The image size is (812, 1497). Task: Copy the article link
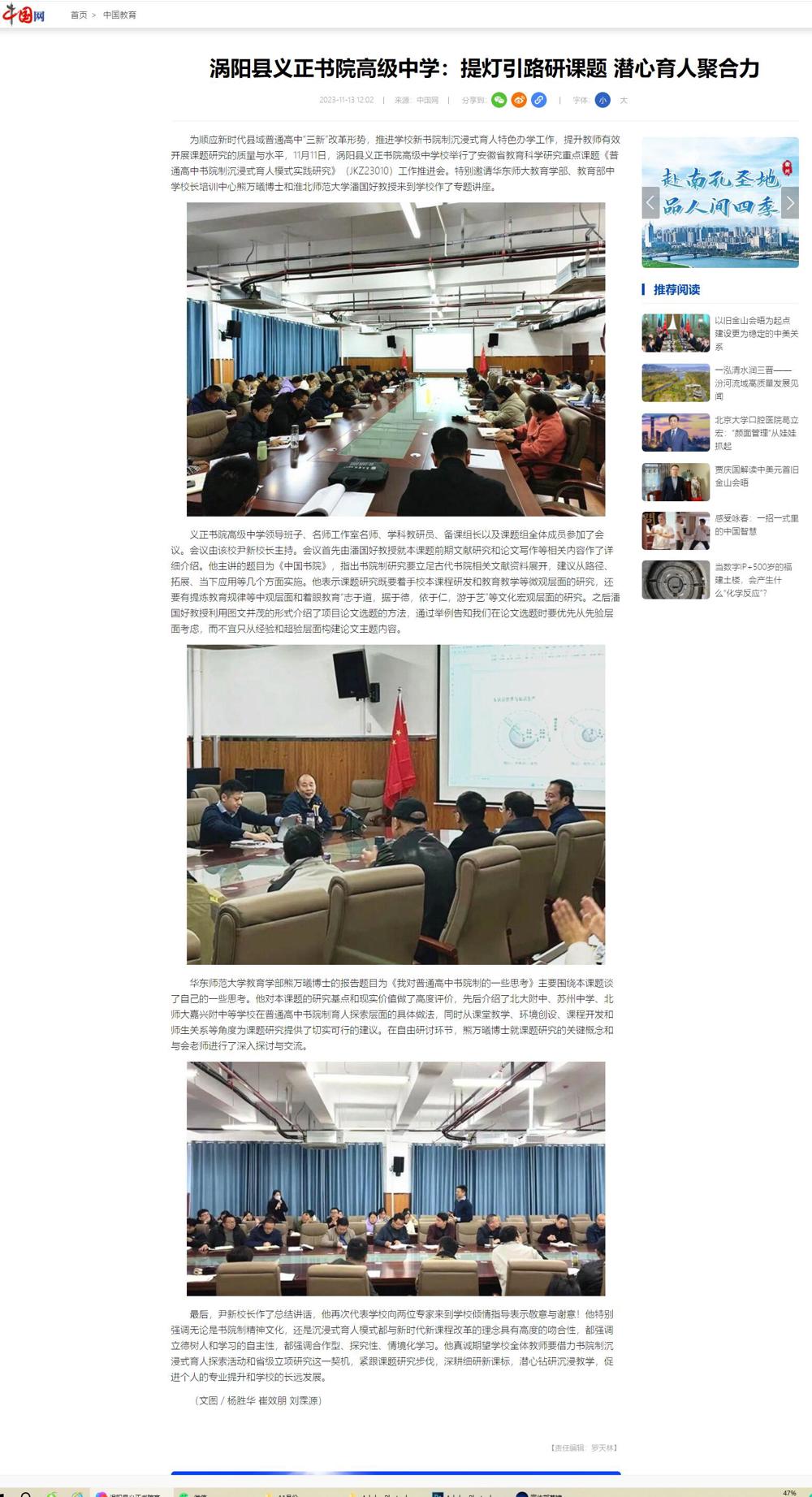coord(538,100)
